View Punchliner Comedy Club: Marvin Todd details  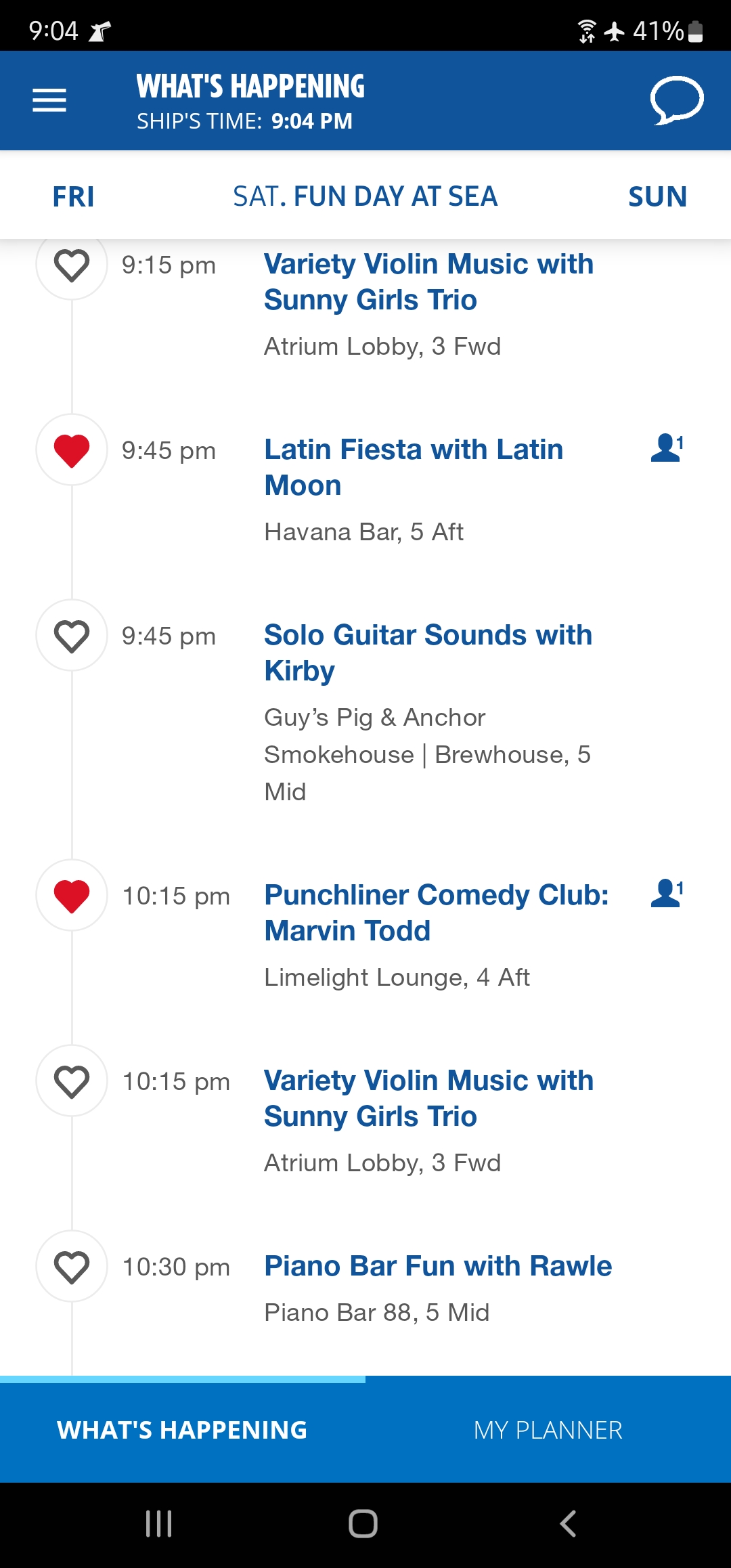click(x=437, y=913)
